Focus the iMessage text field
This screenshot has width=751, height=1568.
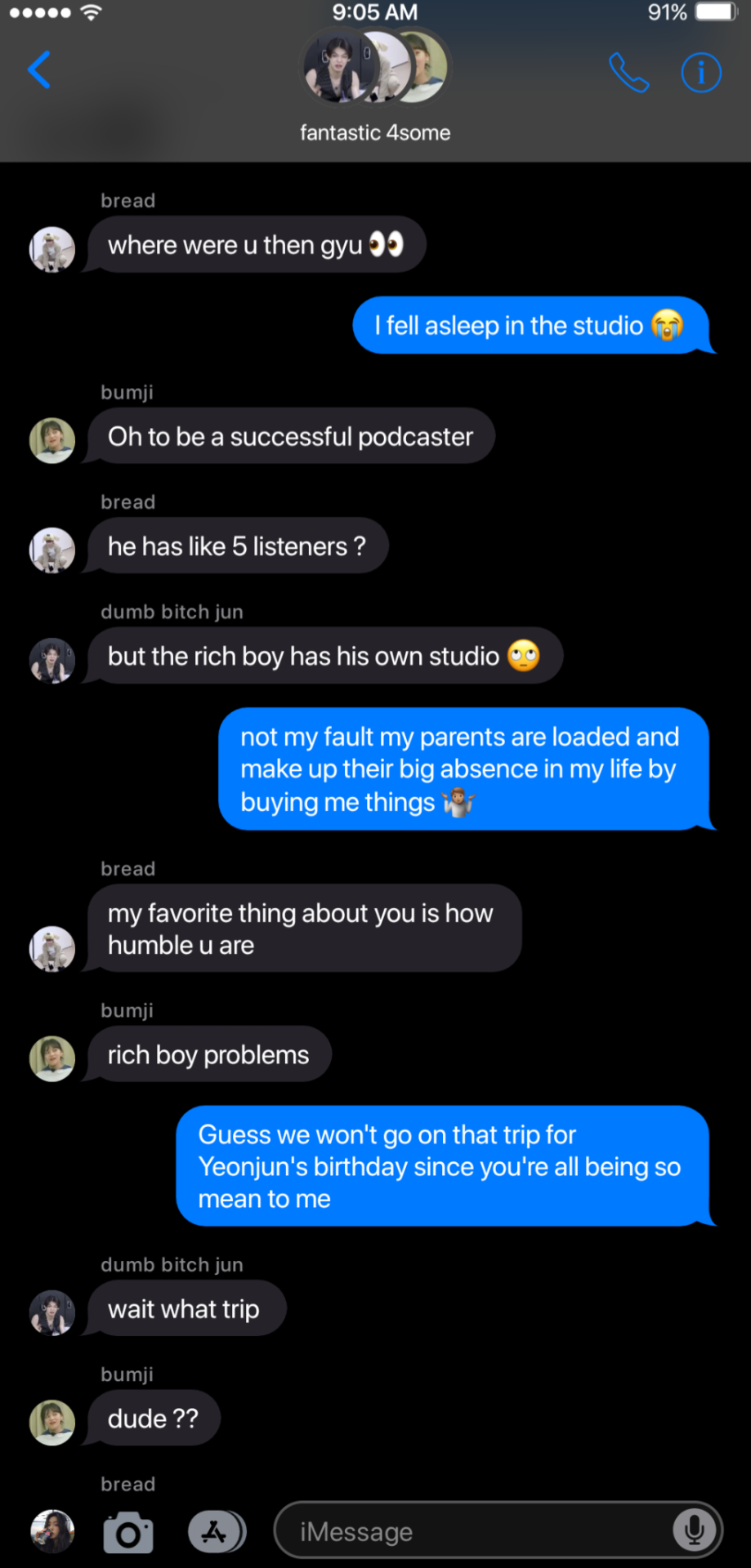tap(474, 1532)
